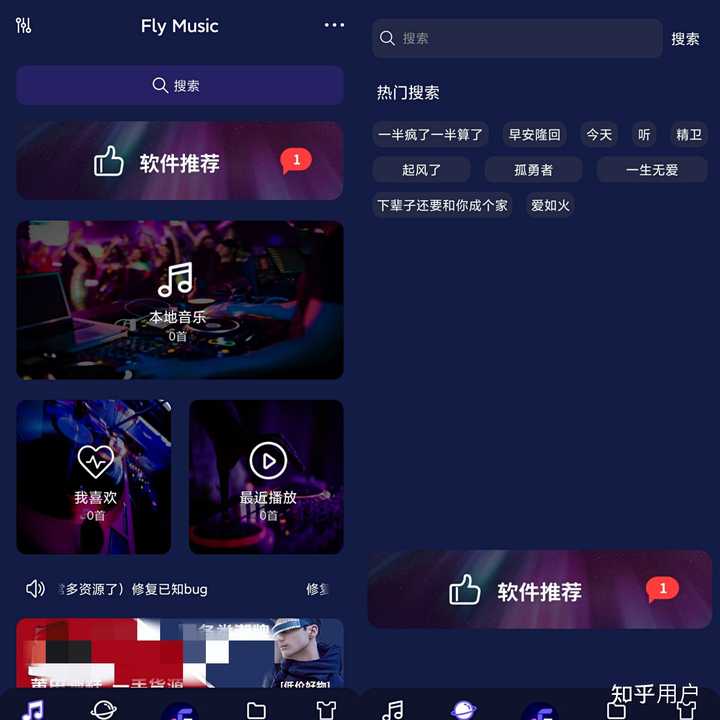The width and height of the screenshot is (720, 720).
Task: Select the 今天 hot search chip
Action: tap(599, 134)
